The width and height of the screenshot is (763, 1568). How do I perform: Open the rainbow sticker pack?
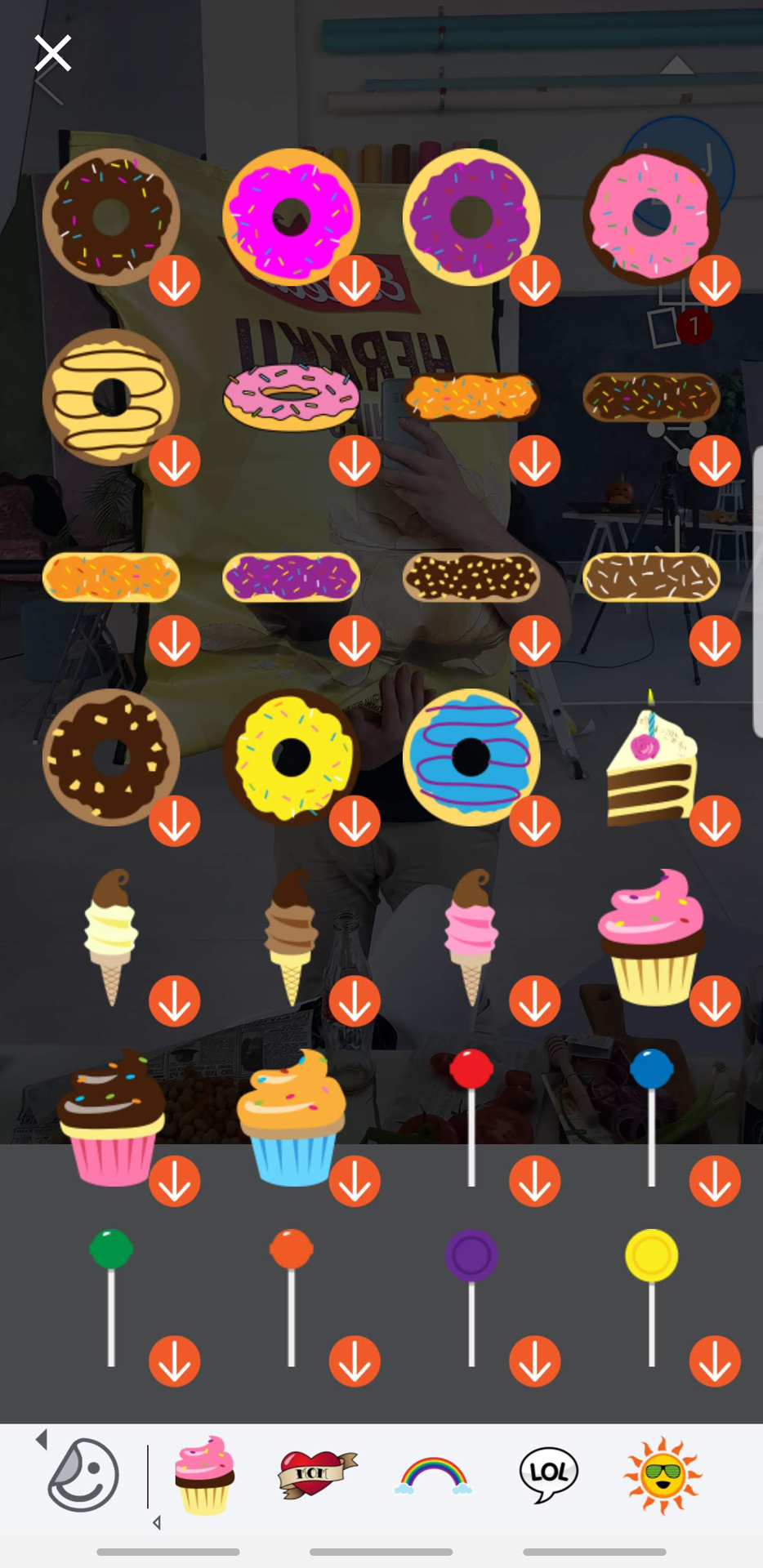pos(433,1476)
